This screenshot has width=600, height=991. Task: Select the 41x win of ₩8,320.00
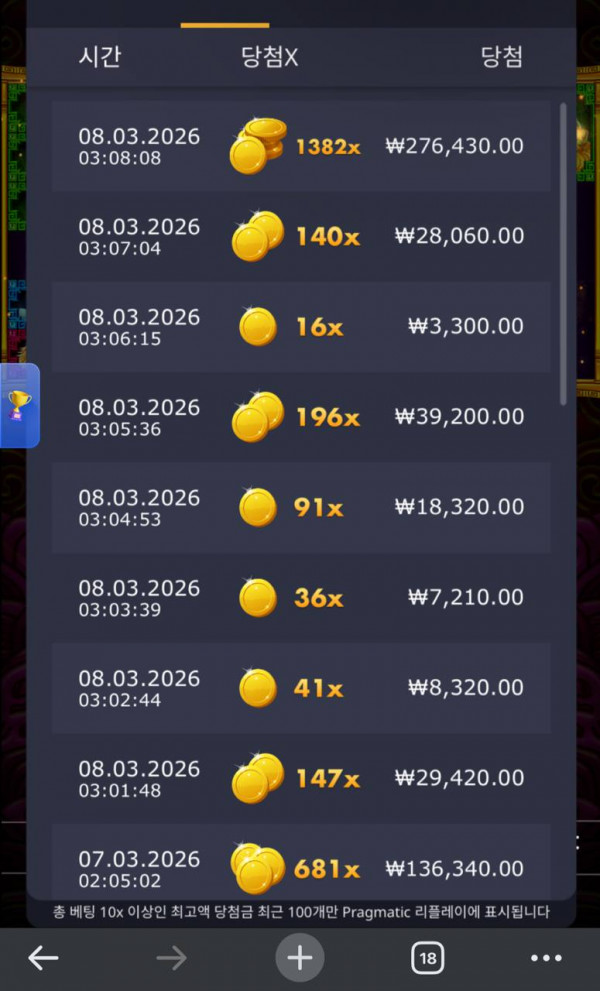point(300,688)
